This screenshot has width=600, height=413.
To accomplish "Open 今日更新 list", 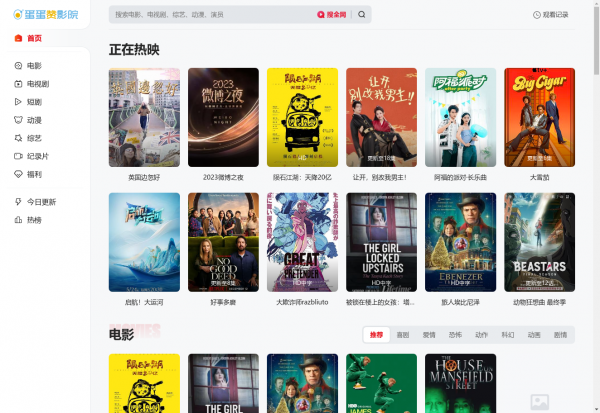I will point(40,201).
